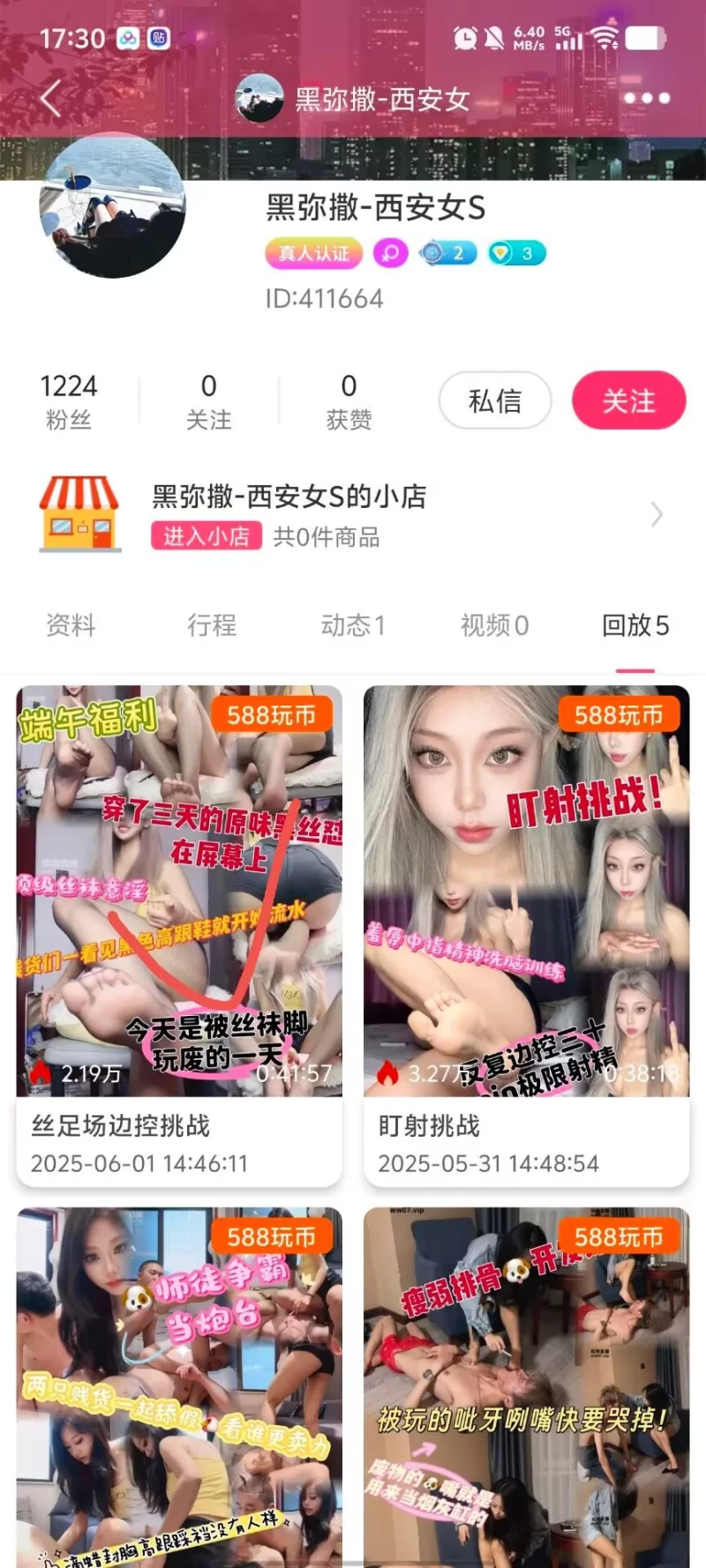Go back using the top-left arrow
The image size is (706, 1568).
tap(51, 99)
